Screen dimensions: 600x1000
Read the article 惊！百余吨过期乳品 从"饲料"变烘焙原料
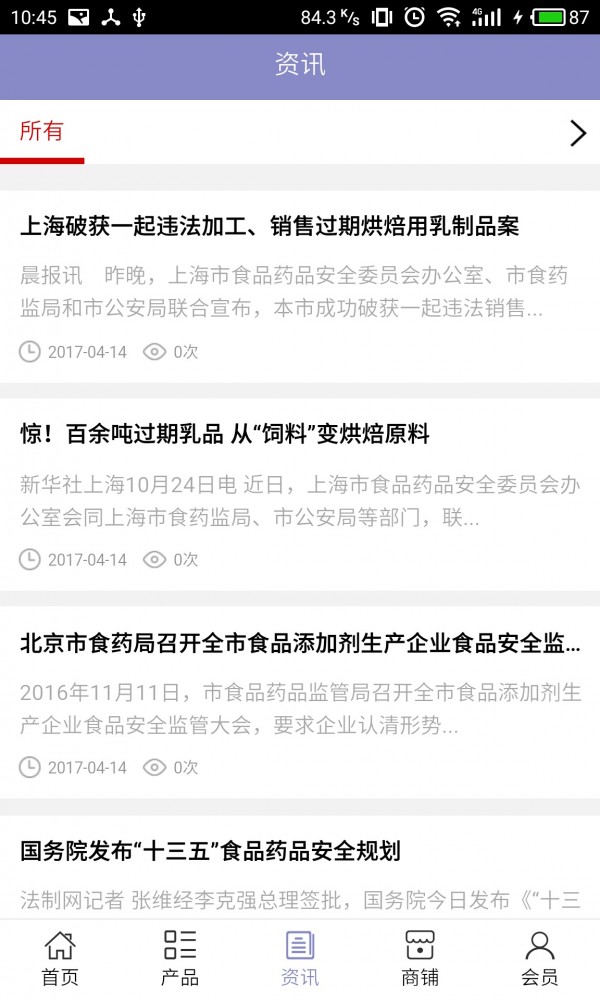tap(225, 434)
